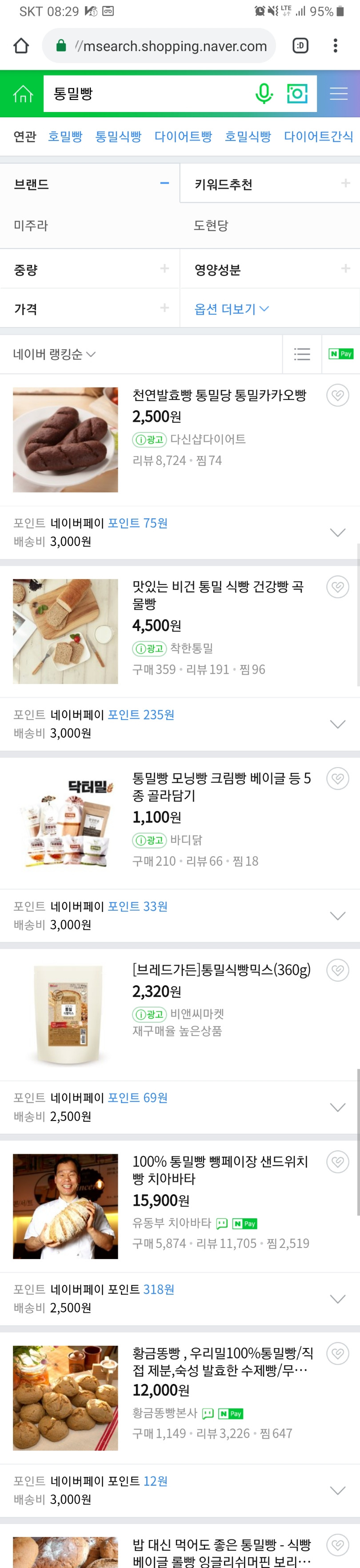
Task: Select the related keyword 호밀빵
Action: [65, 136]
